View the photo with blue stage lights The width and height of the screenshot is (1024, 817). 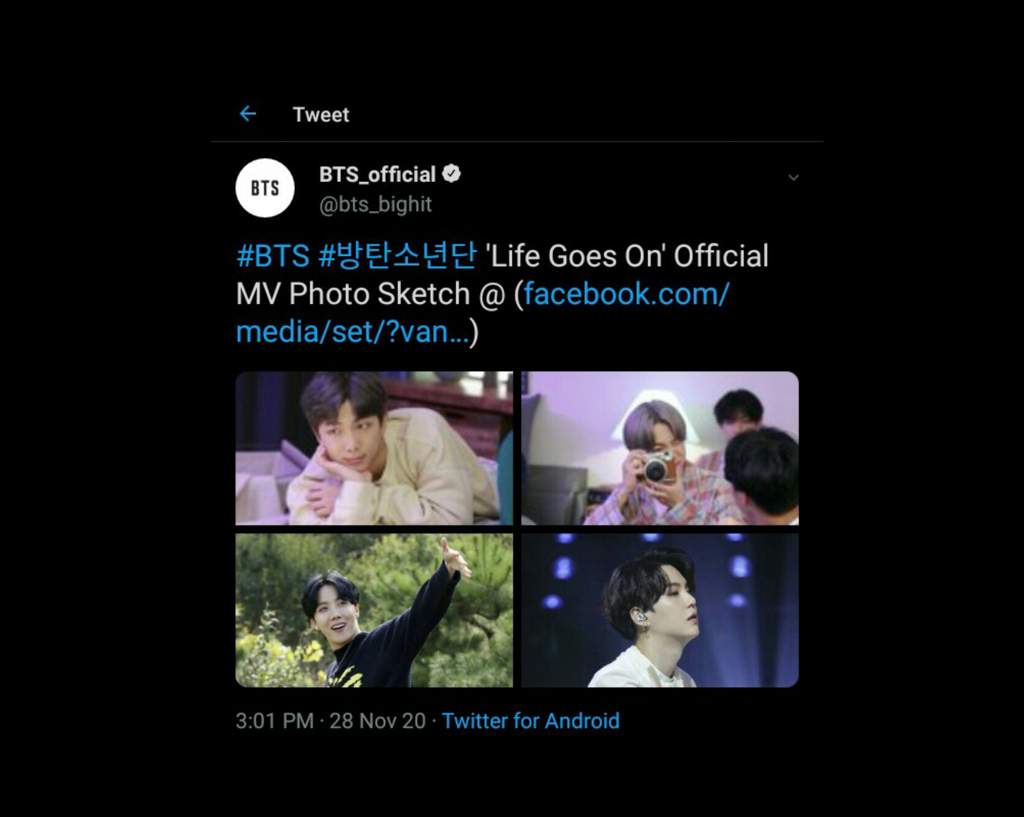660,610
